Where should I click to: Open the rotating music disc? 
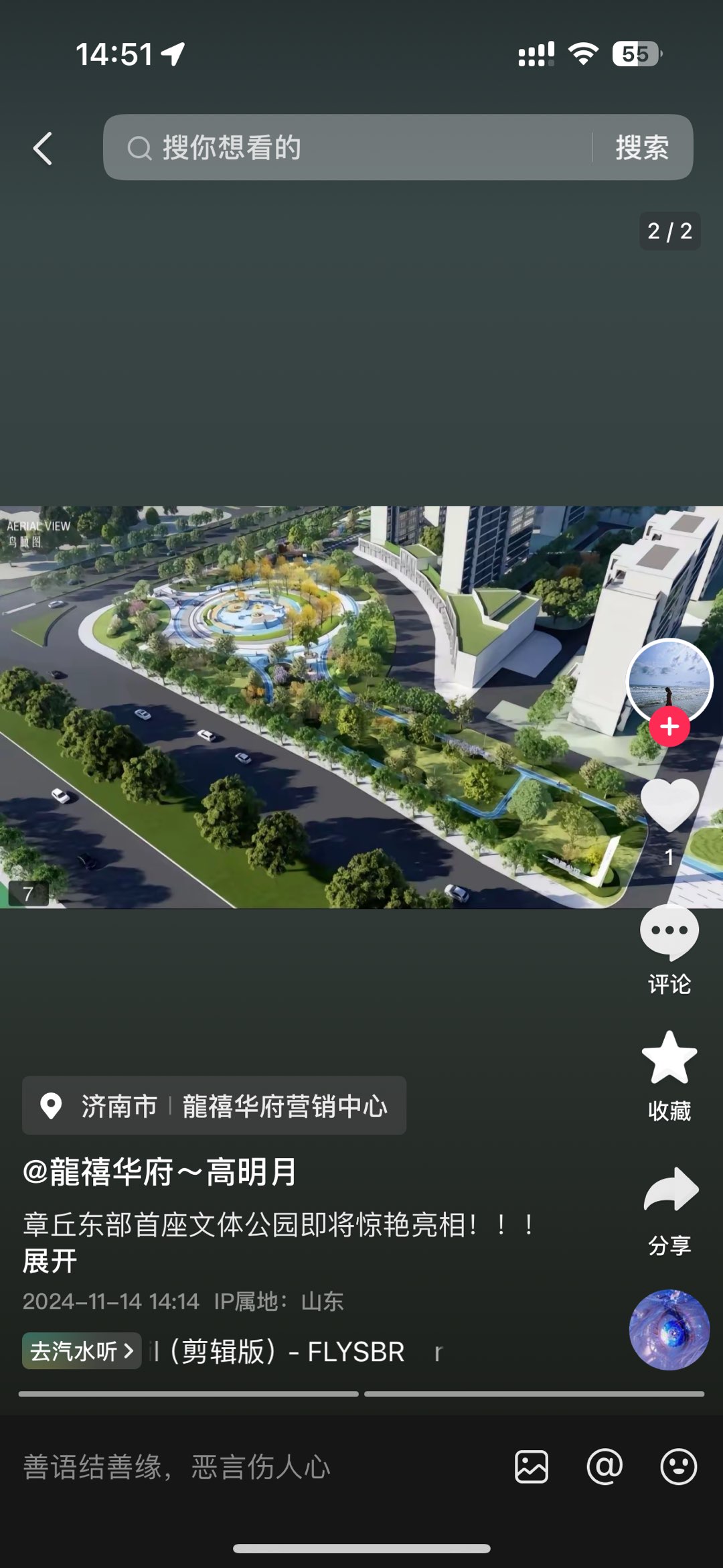669,1330
